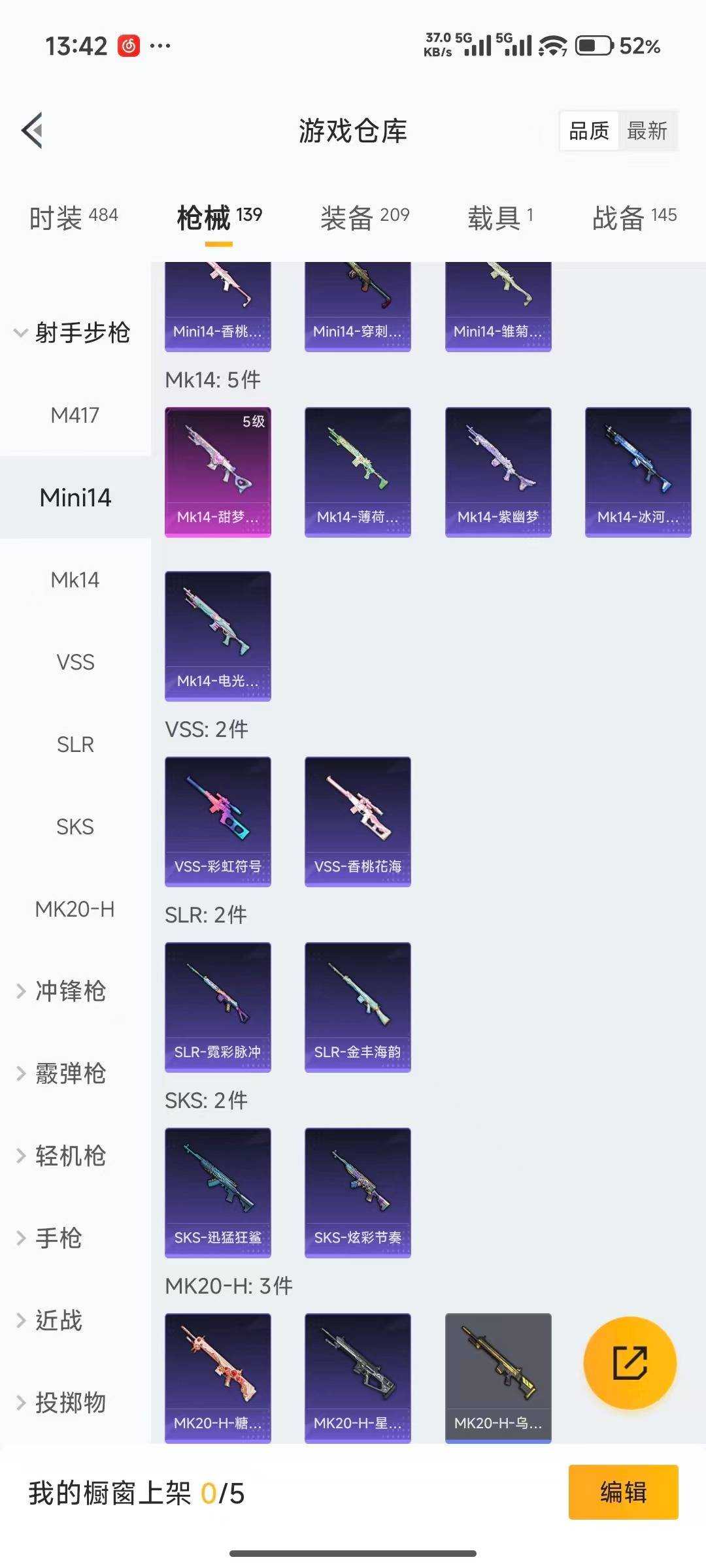Select the Mk14-甜梦 5级 weapon thumbnail
The height and width of the screenshot is (1568, 706).
click(x=218, y=472)
